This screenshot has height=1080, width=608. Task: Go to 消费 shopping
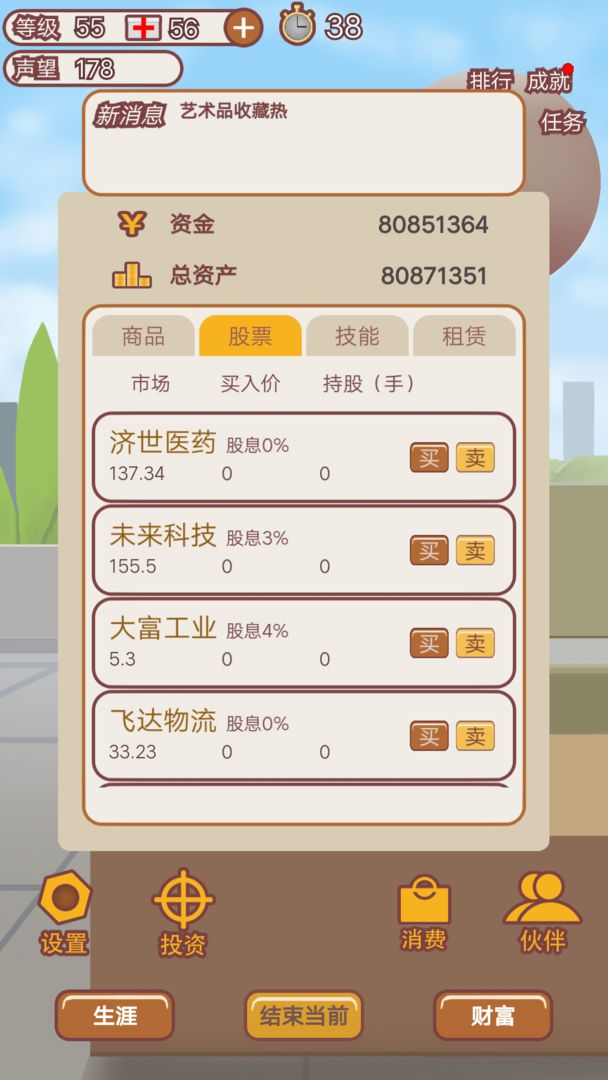coord(423,912)
